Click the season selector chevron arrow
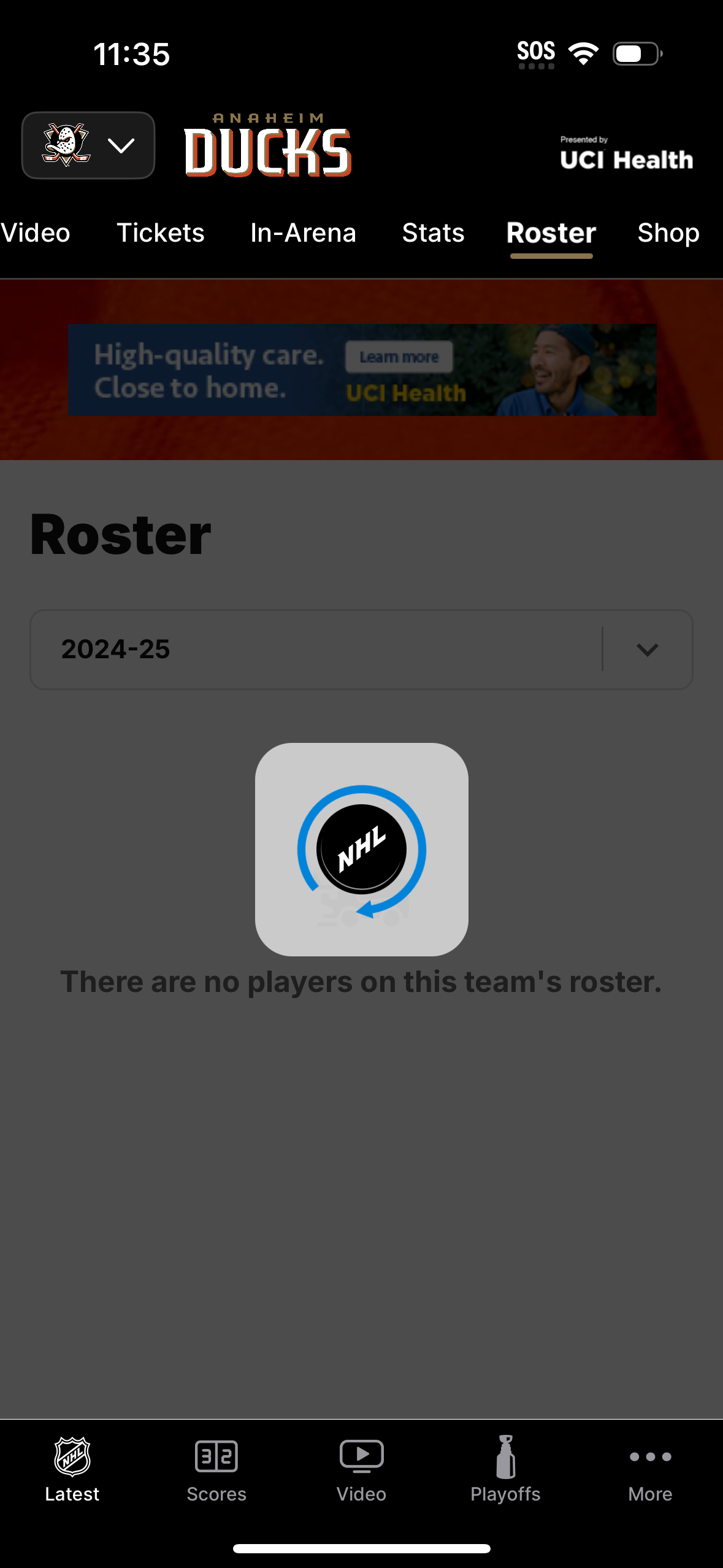The height and width of the screenshot is (1568, 723). [x=647, y=650]
